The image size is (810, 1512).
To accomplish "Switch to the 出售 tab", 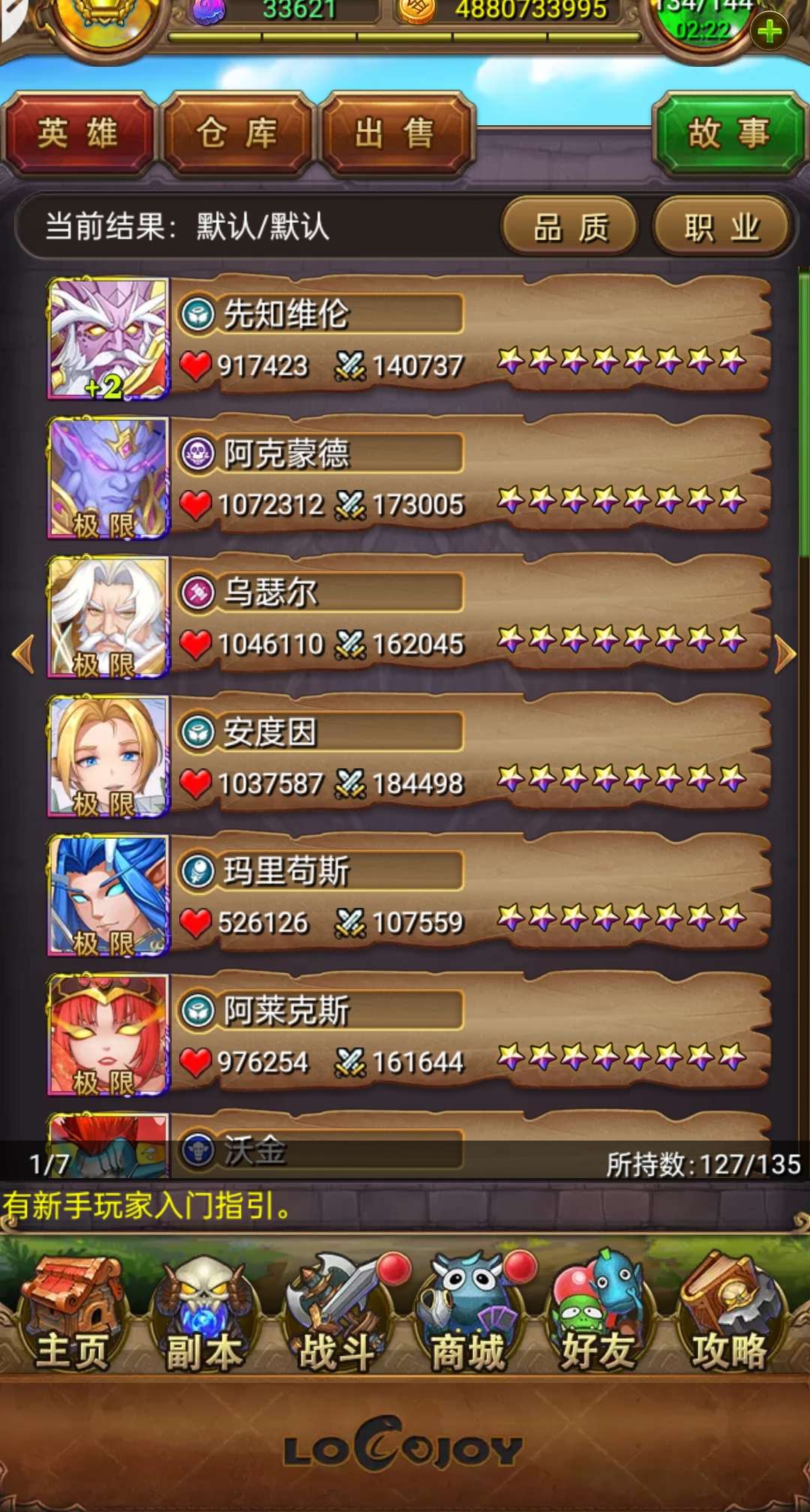I will pyautogui.click(x=395, y=134).
